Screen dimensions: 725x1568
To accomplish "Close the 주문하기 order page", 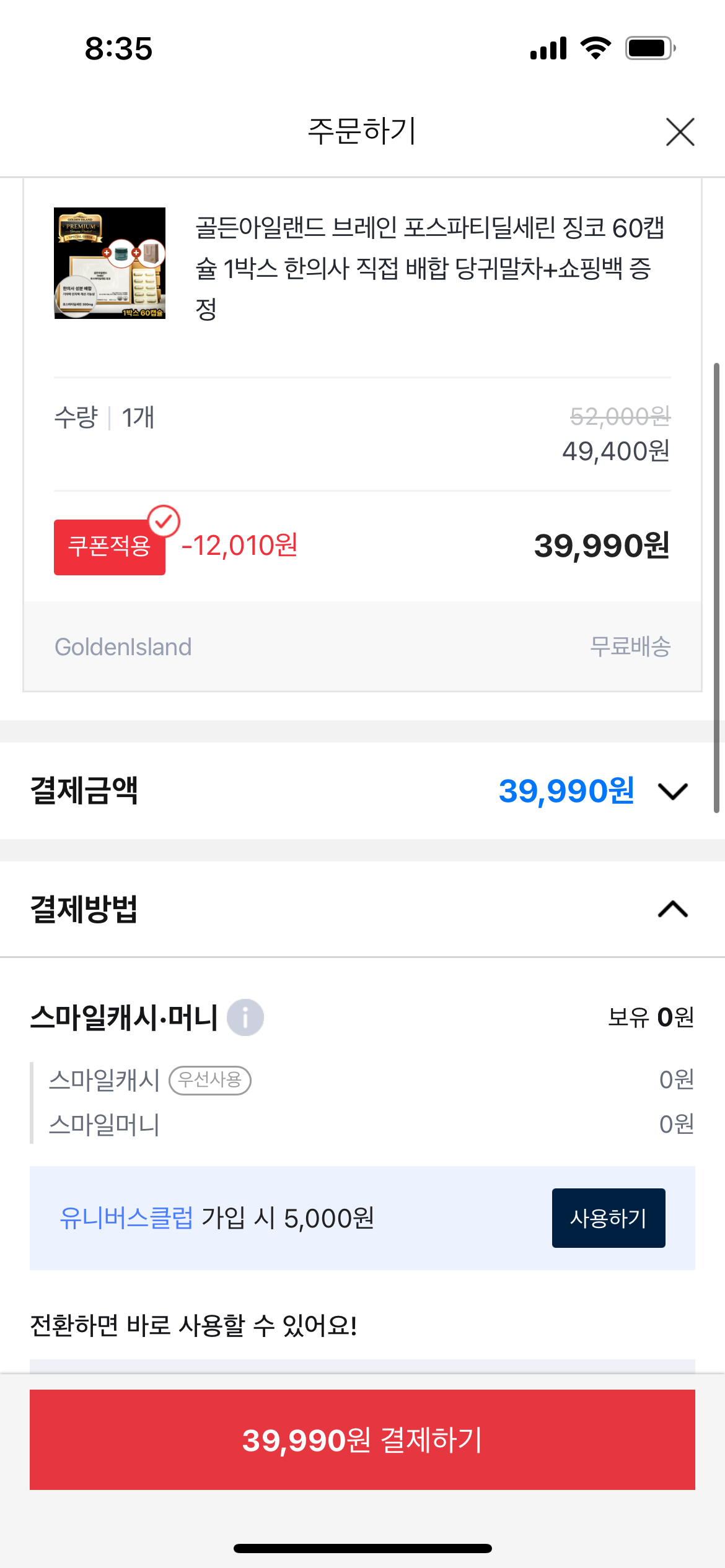I will point(680,132).
